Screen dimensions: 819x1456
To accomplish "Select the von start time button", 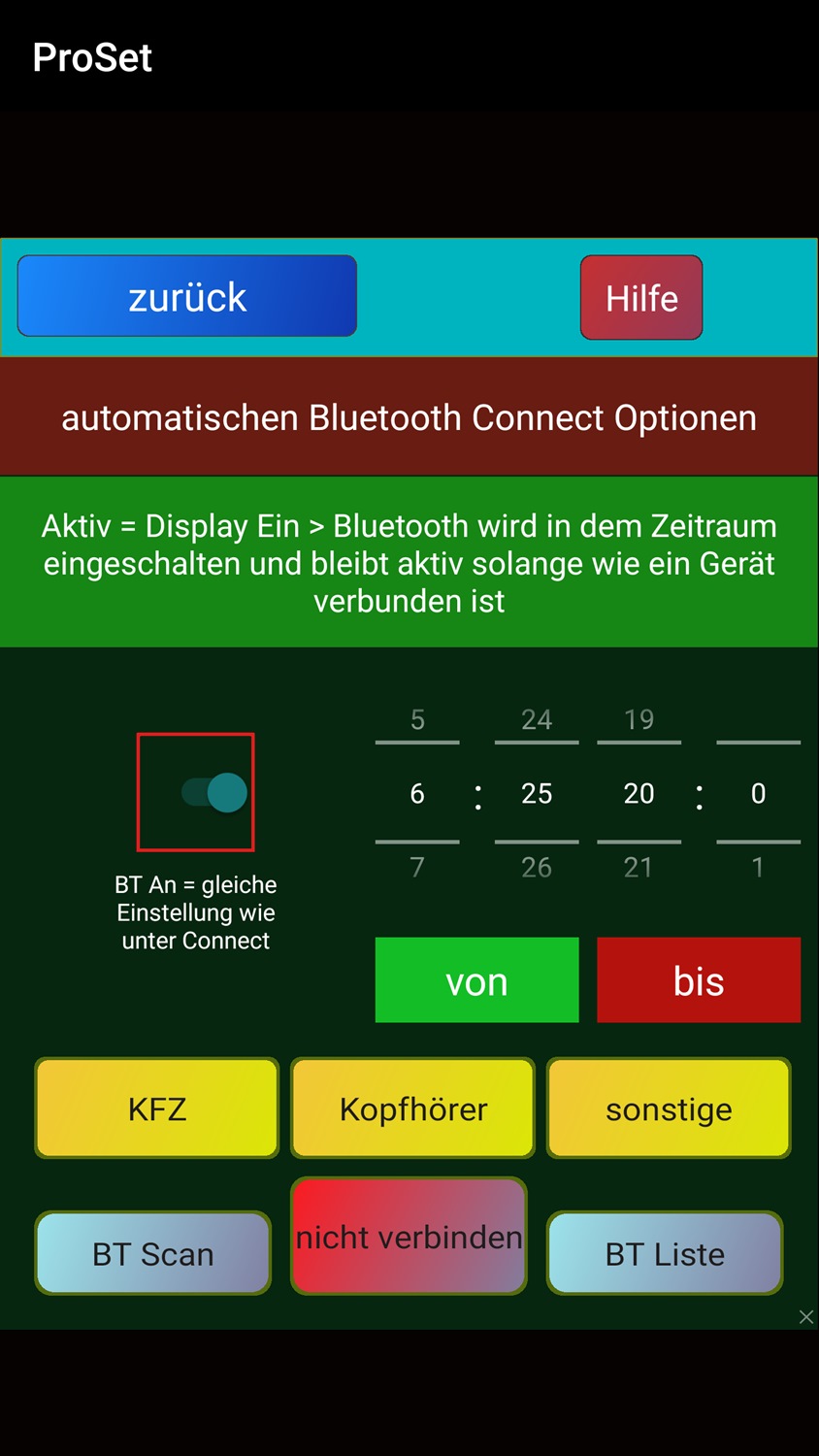I will 476,980.
